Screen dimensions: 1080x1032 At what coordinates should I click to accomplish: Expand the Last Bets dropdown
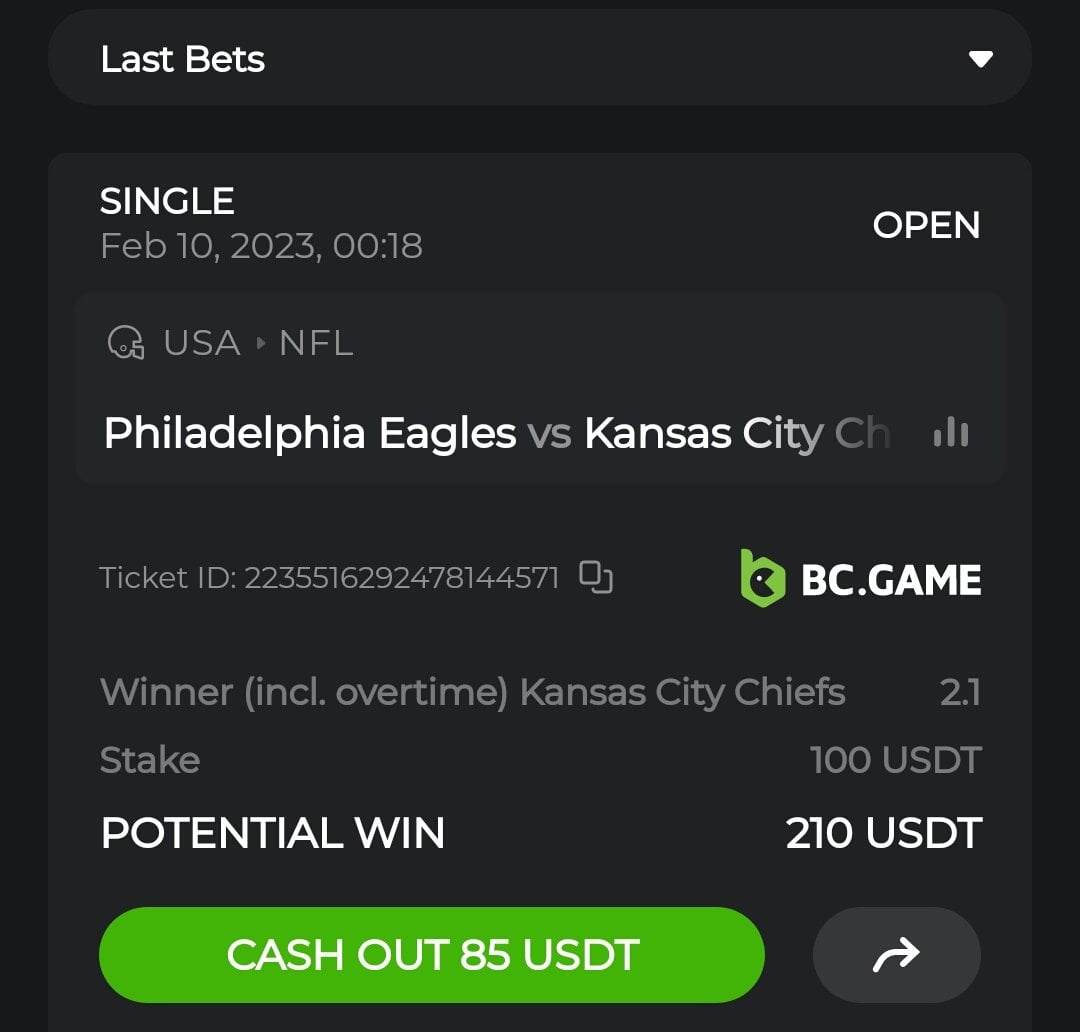[x=980, y=59]
